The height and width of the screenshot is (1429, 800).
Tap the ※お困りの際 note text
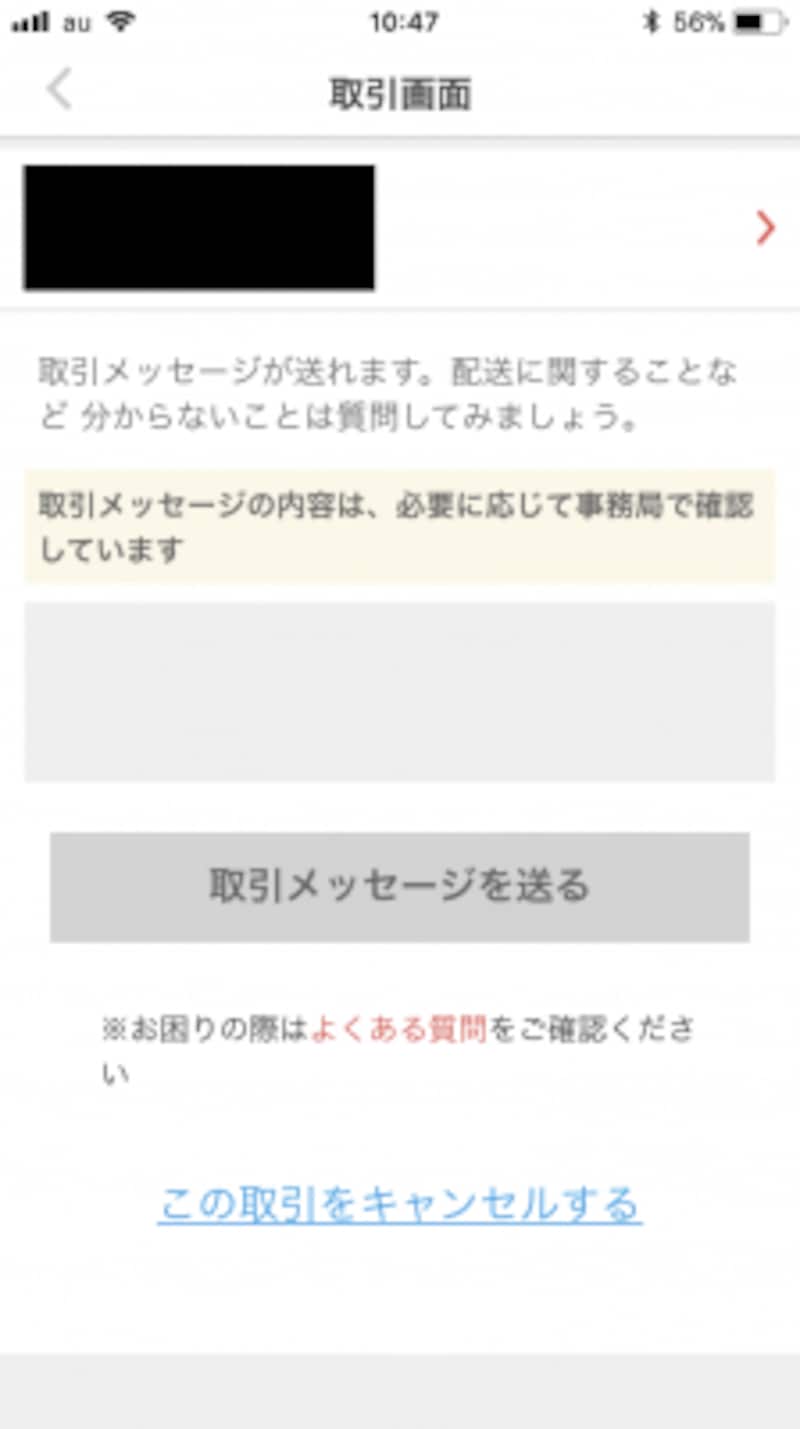(400, 1050)
